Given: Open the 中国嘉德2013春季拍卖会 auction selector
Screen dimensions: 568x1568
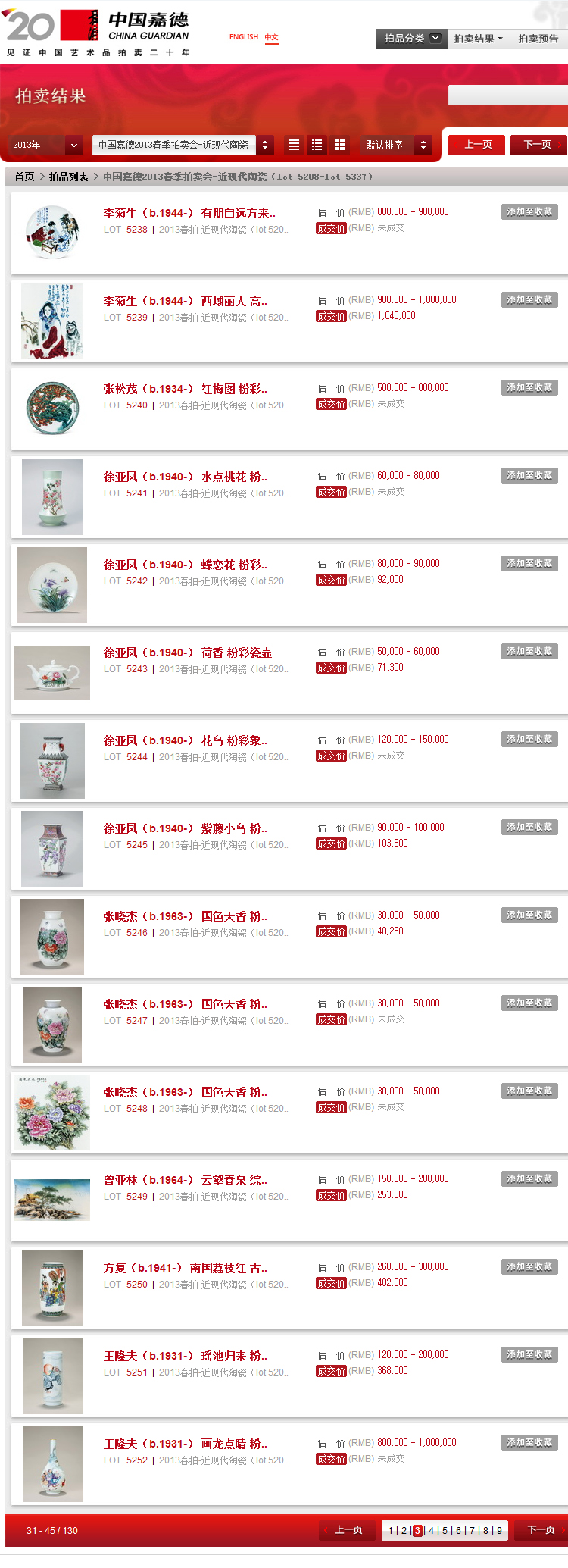Looking at the screenshot, I should [183, 145].
